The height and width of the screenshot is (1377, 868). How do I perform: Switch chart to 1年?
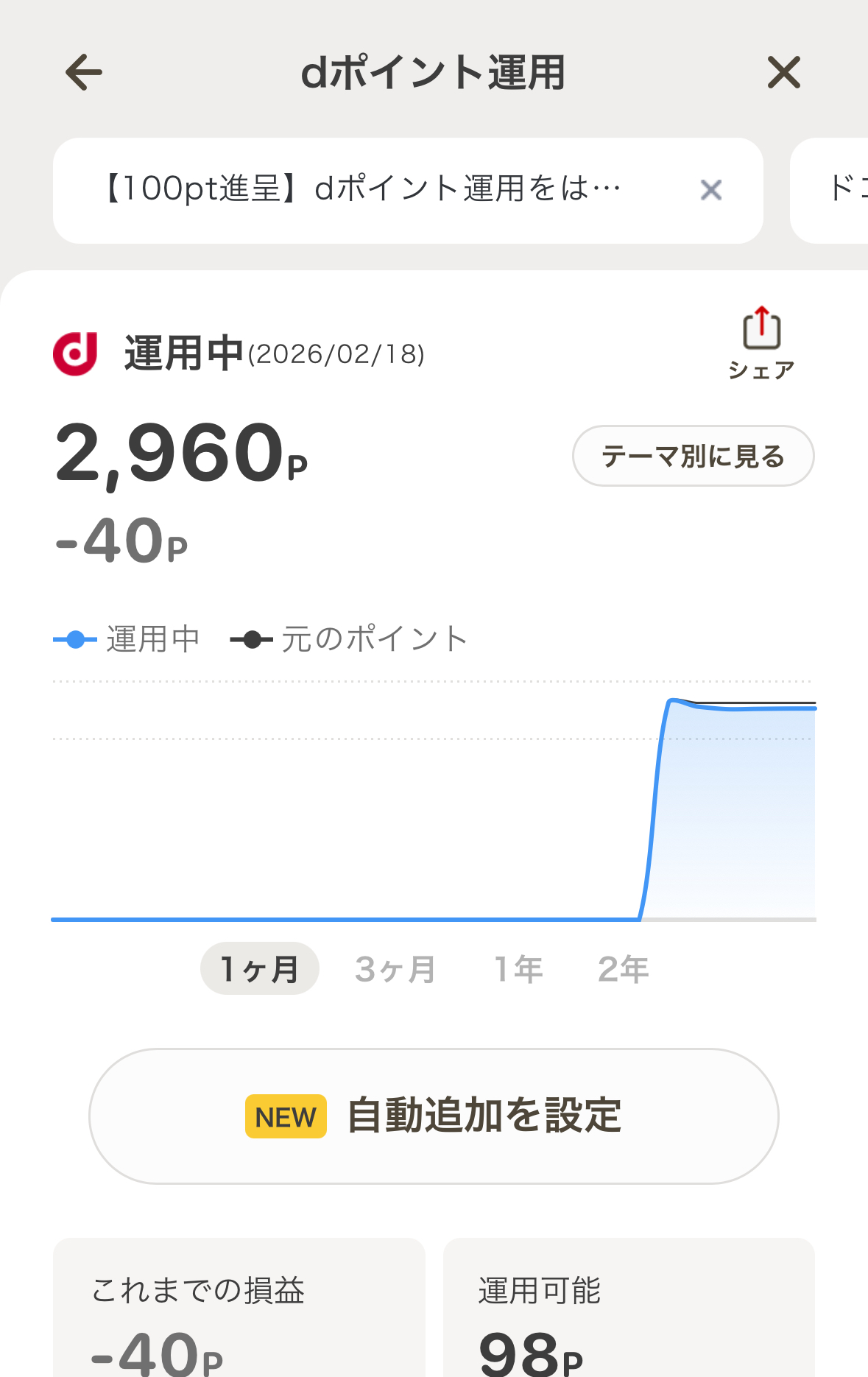tap(518, 968)
